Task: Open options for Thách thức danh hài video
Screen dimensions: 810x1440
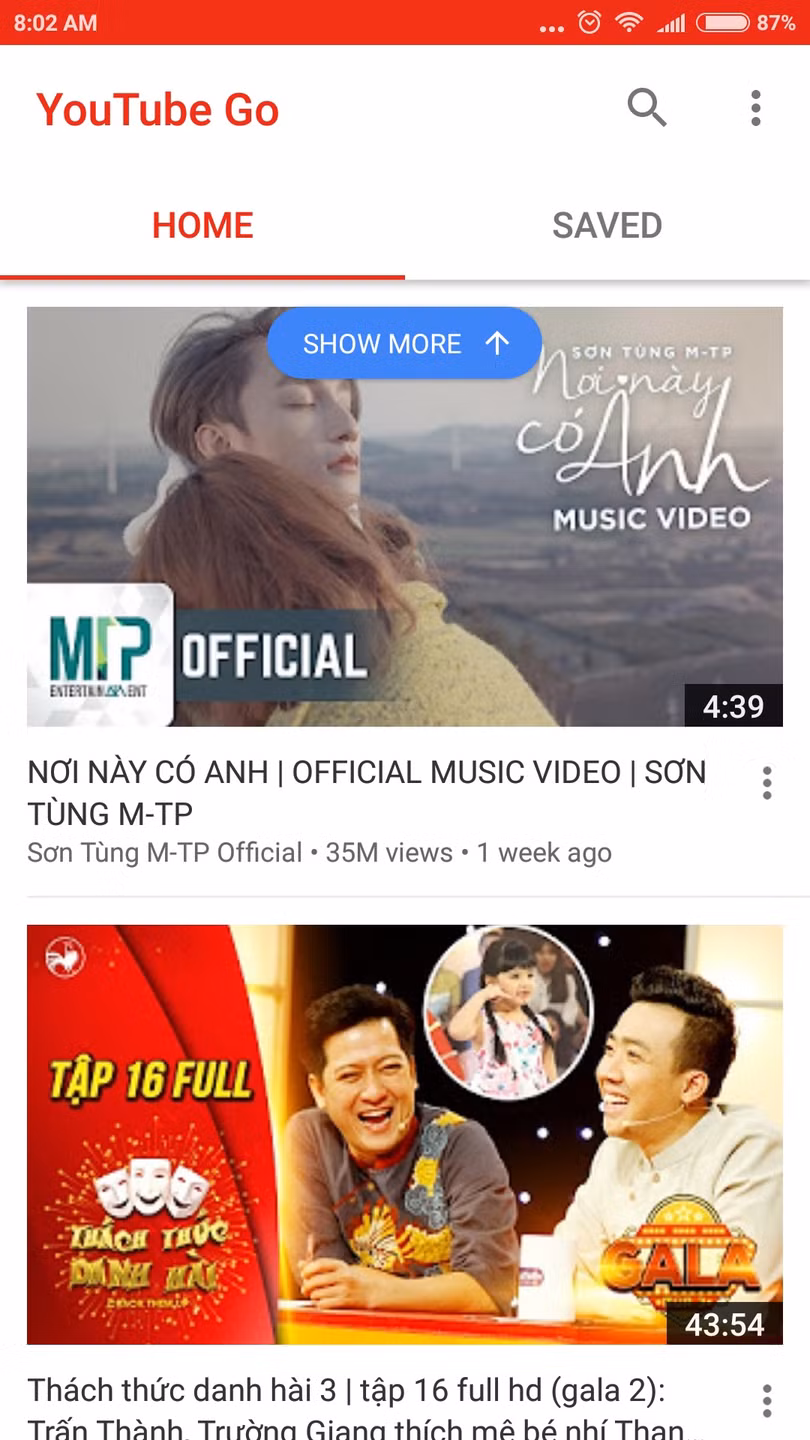Action: 767,1400
